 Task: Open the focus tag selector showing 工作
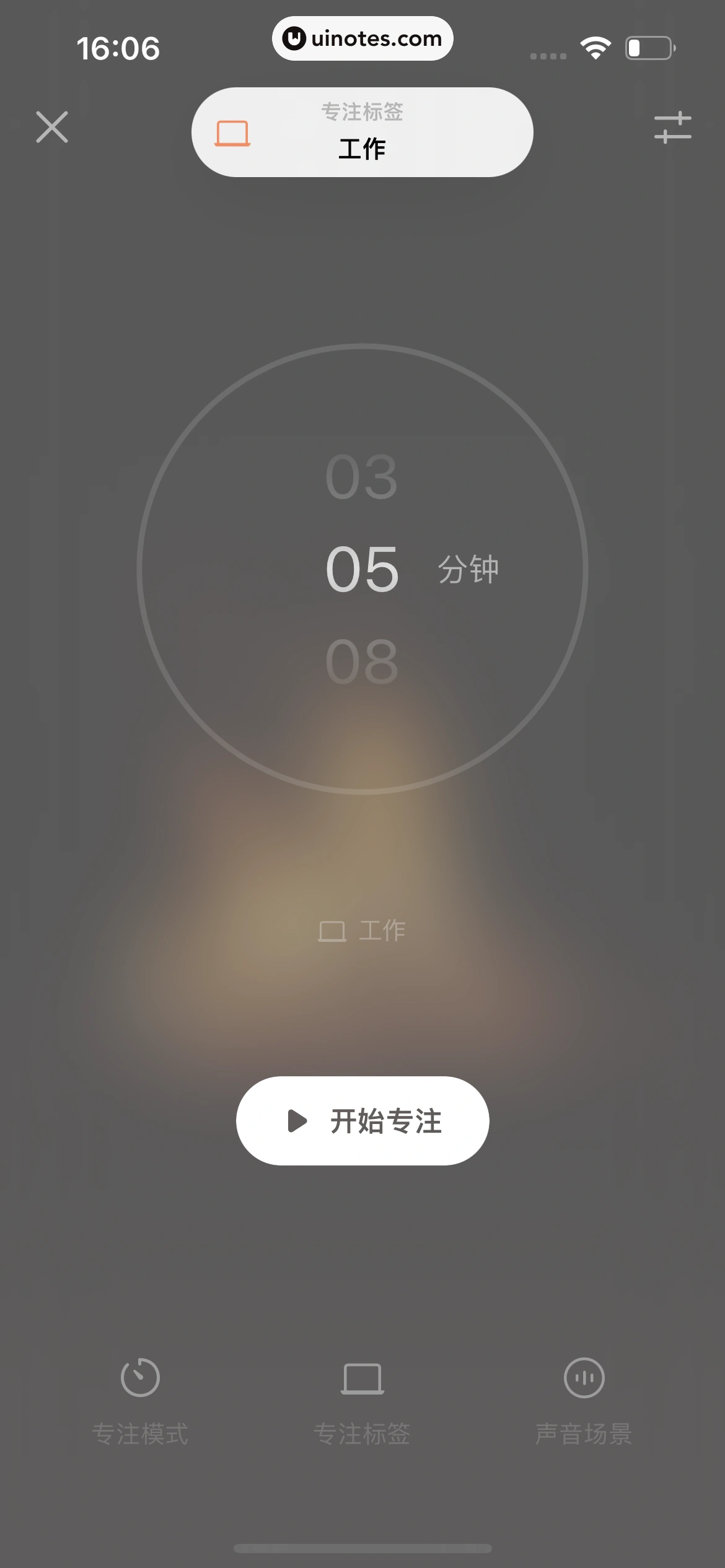362,131
